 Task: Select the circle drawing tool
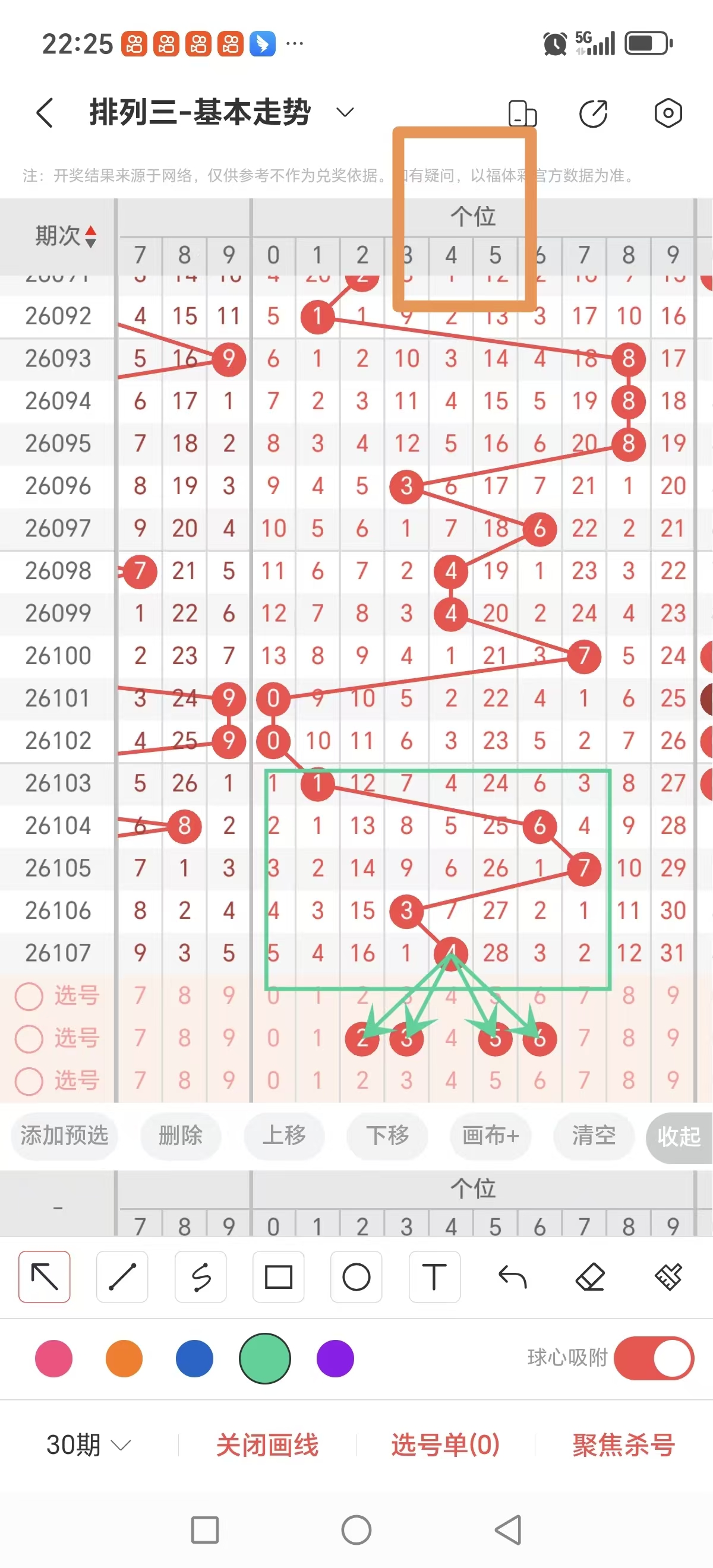coord(356,1278)
